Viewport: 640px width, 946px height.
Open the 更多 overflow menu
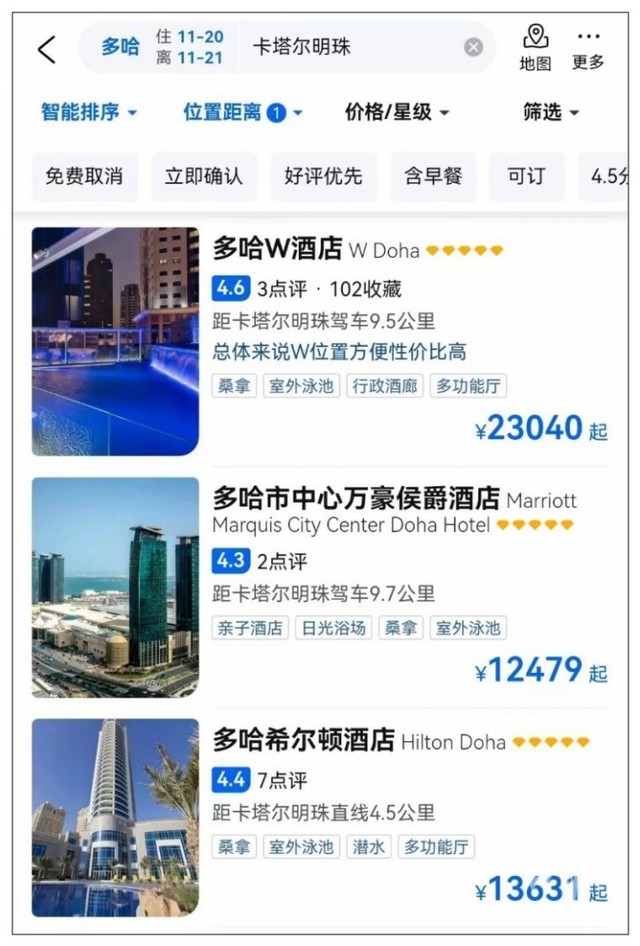pyautogui.click(x=588, y=48)
